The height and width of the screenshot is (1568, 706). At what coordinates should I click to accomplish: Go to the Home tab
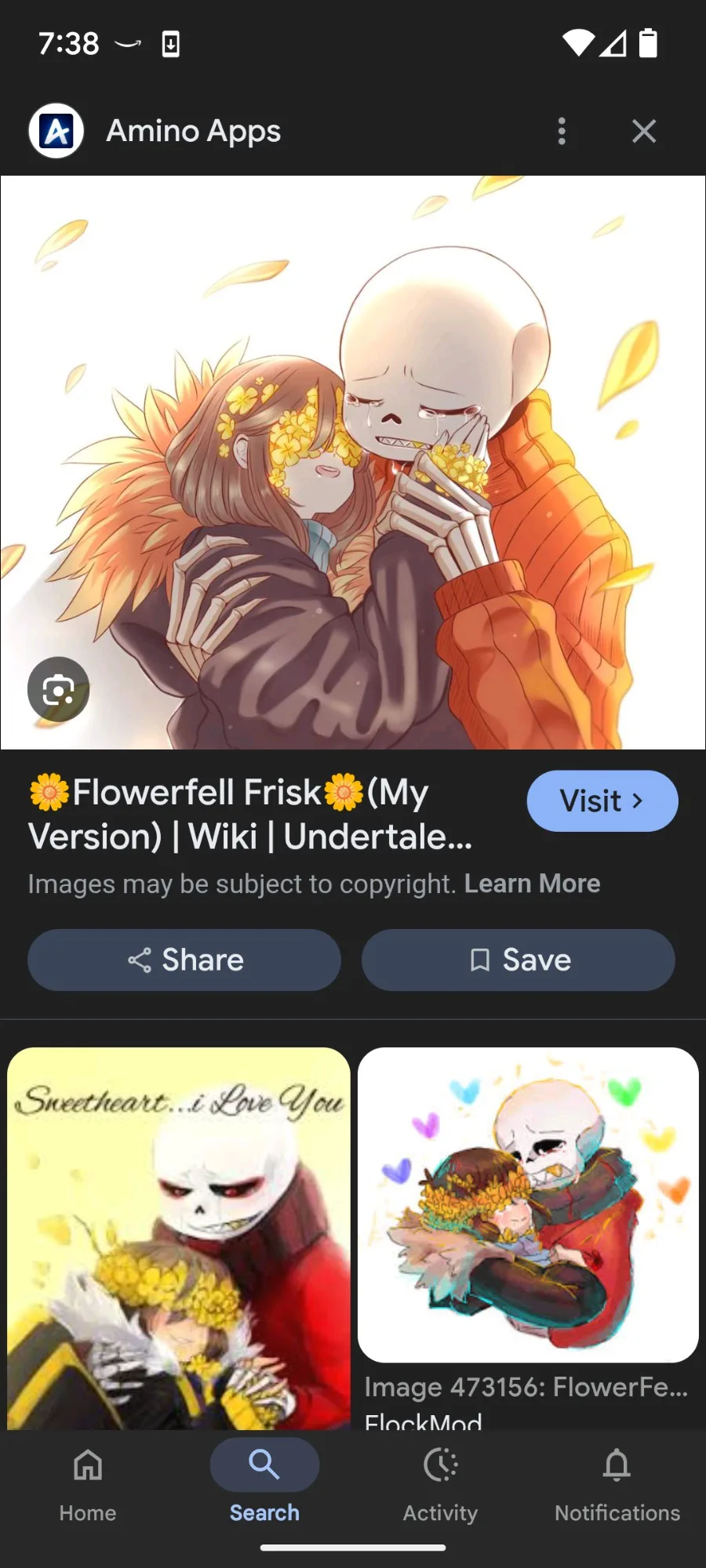point(88,1482)
